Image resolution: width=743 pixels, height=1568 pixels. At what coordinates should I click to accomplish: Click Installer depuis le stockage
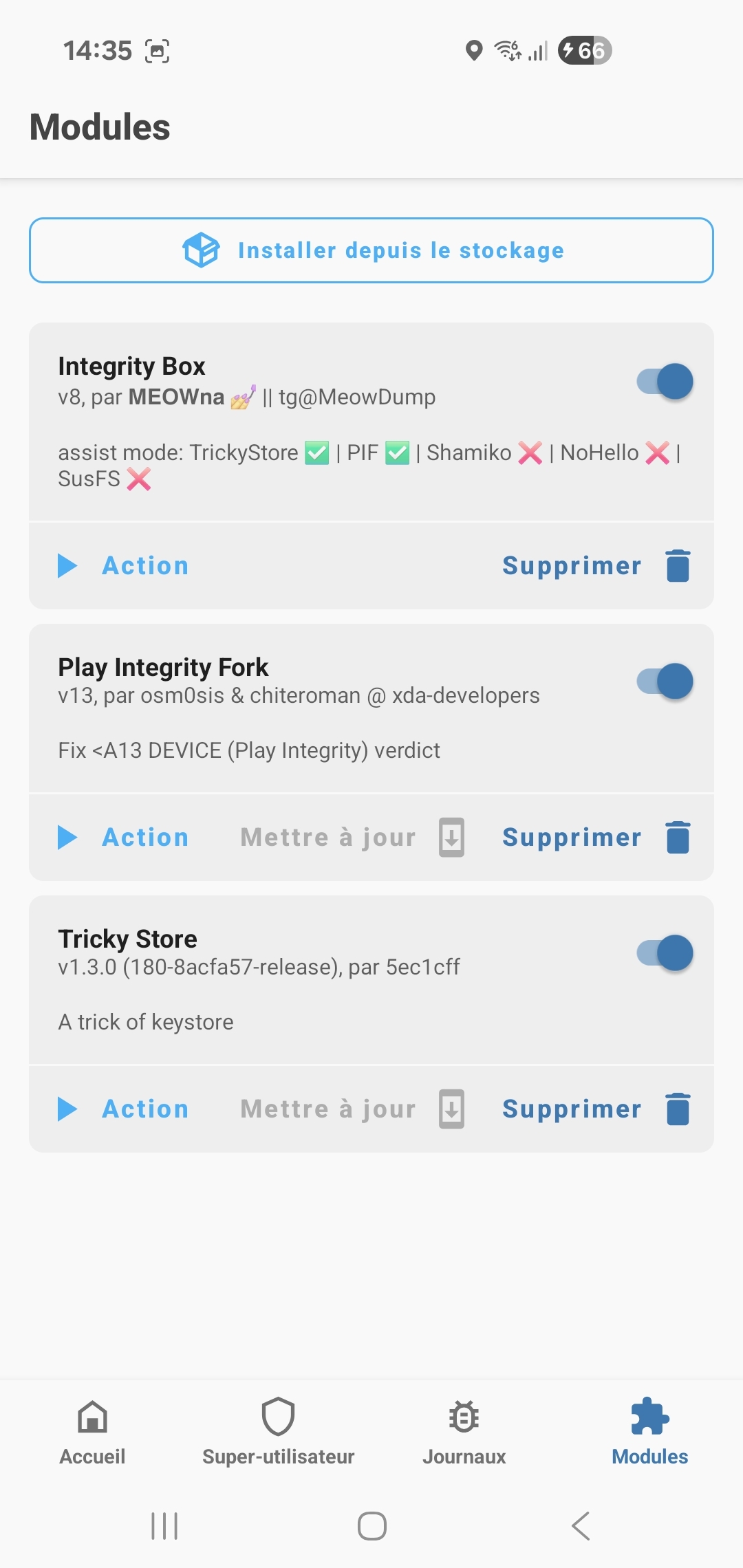point(371,250)
